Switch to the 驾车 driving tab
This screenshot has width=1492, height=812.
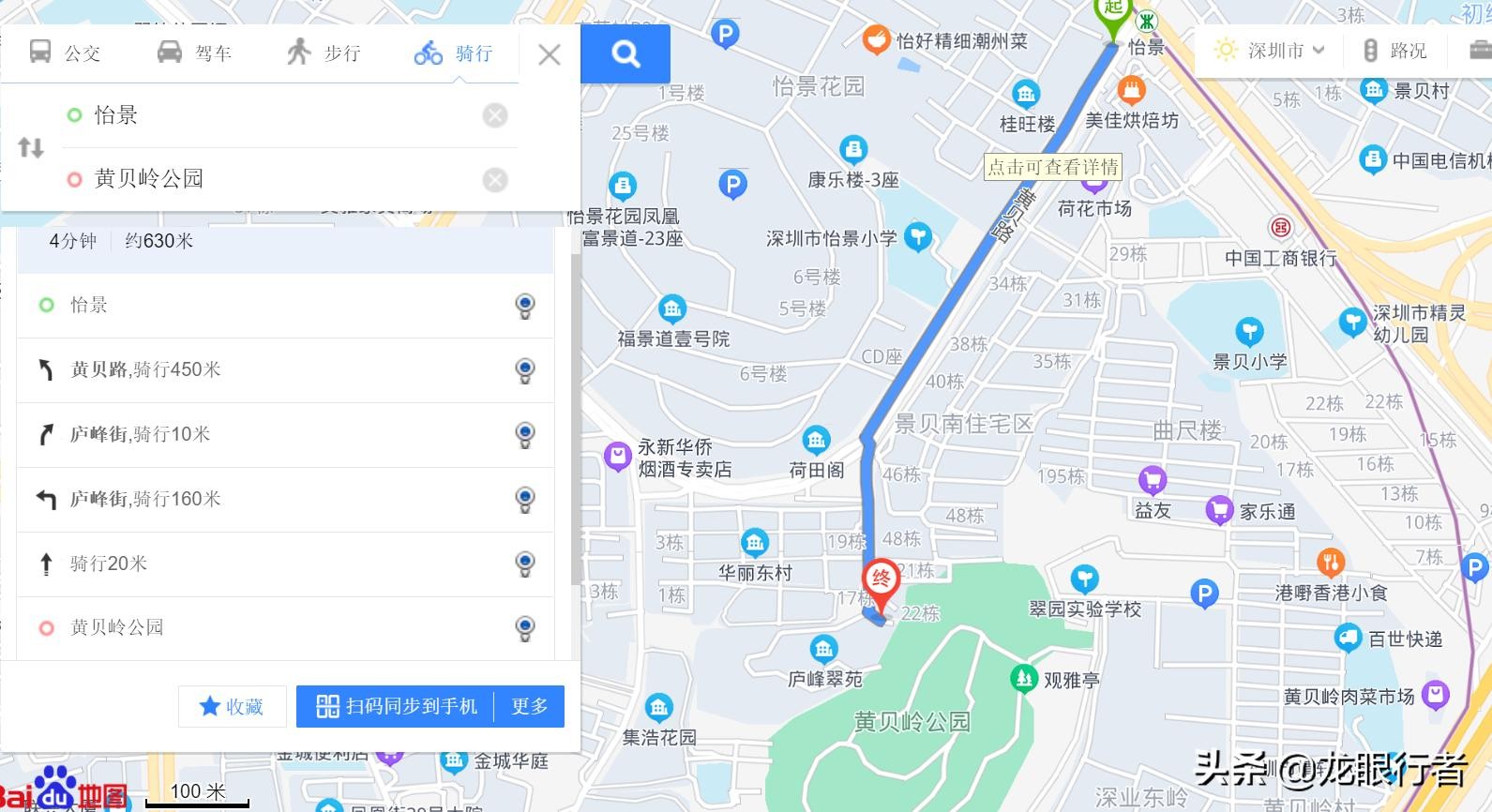click(194, 53)
